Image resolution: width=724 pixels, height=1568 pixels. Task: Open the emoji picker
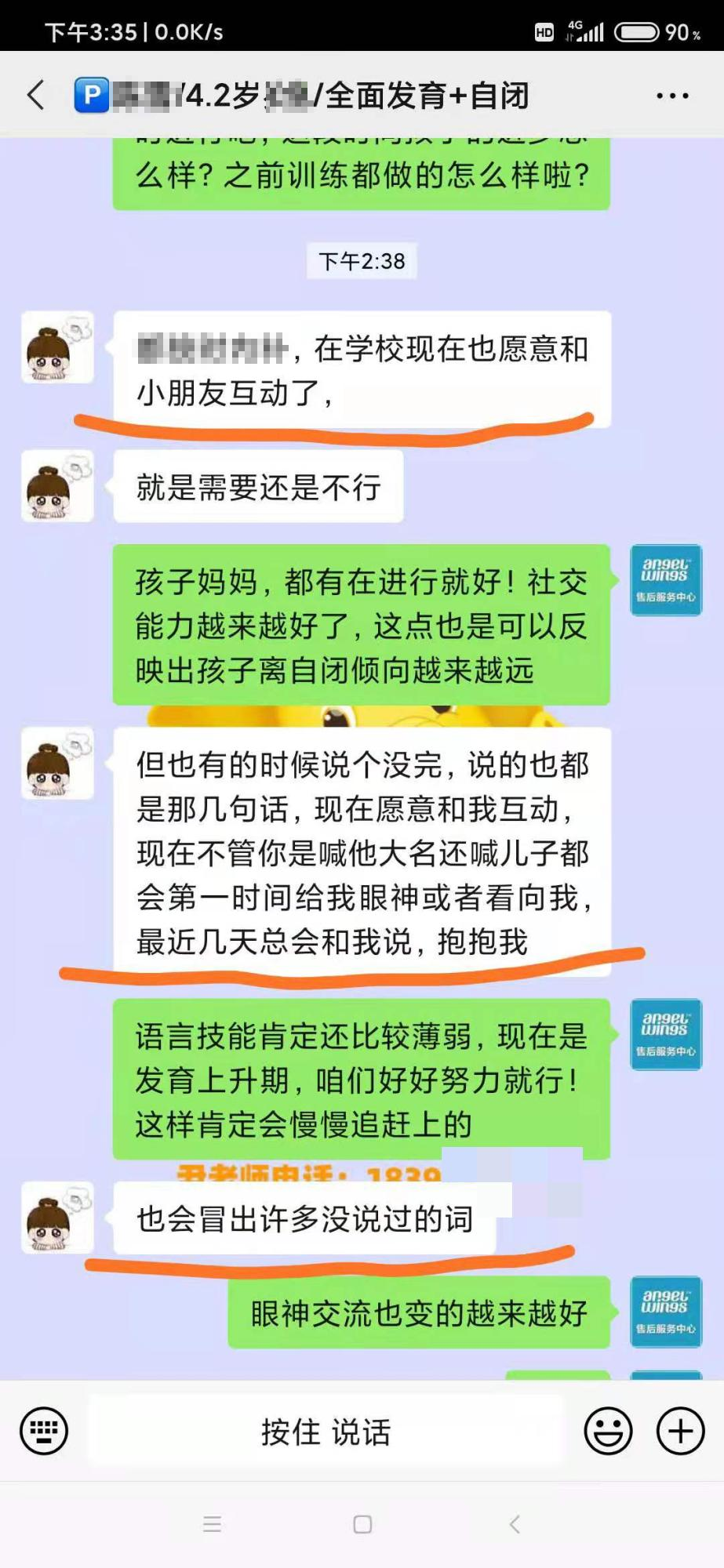[608, 1432]
